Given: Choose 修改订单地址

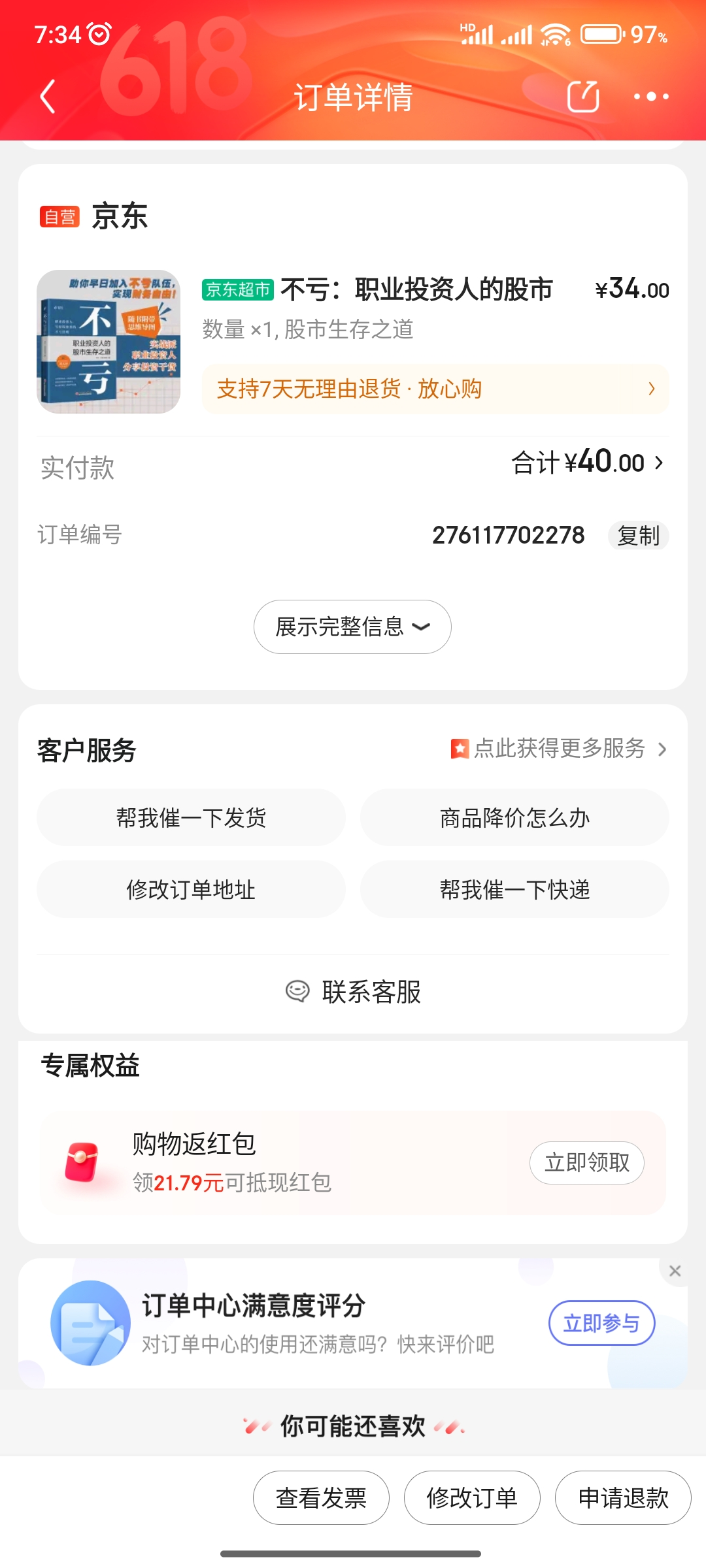Looking at the screenshot, I should click(x=191, y=890).
